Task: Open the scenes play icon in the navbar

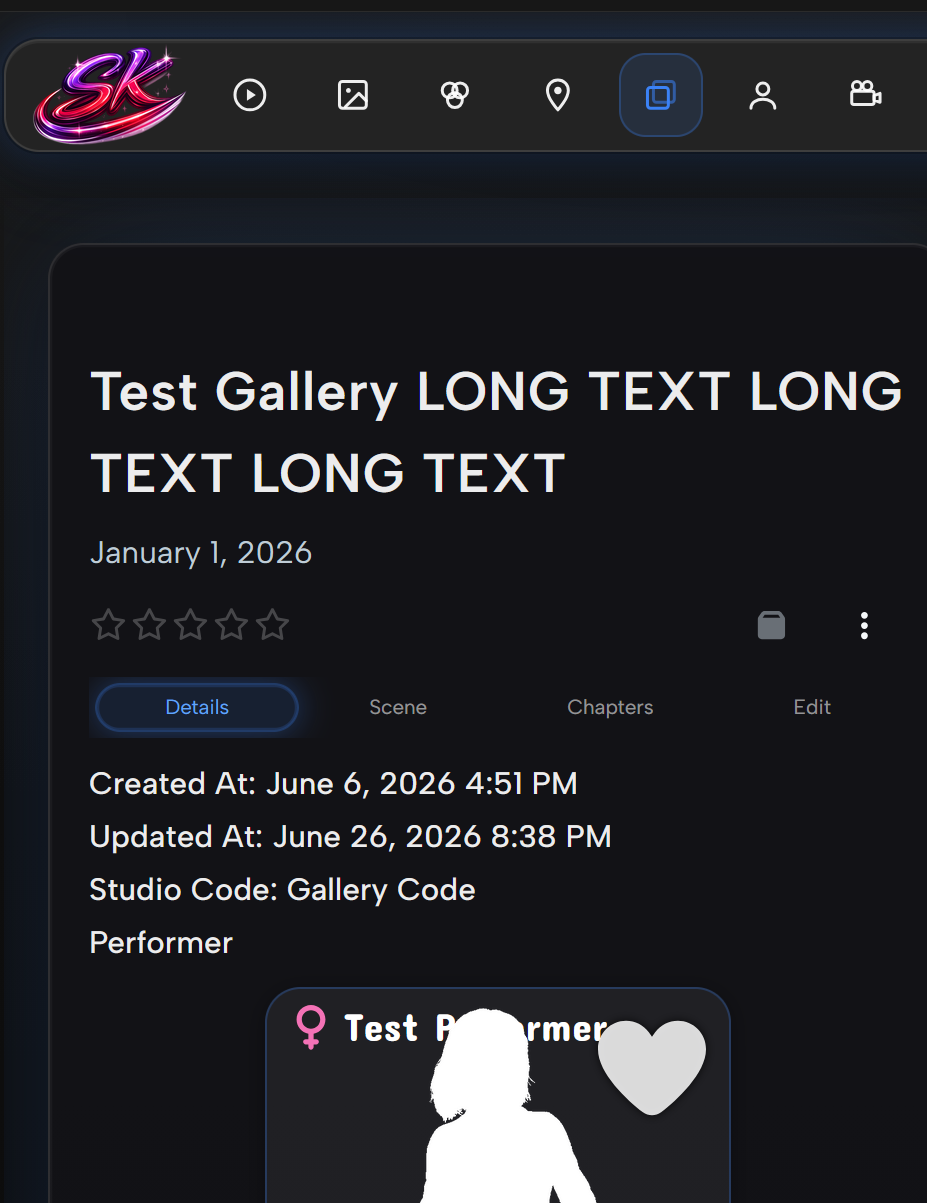Action: [x=250, y=95]
